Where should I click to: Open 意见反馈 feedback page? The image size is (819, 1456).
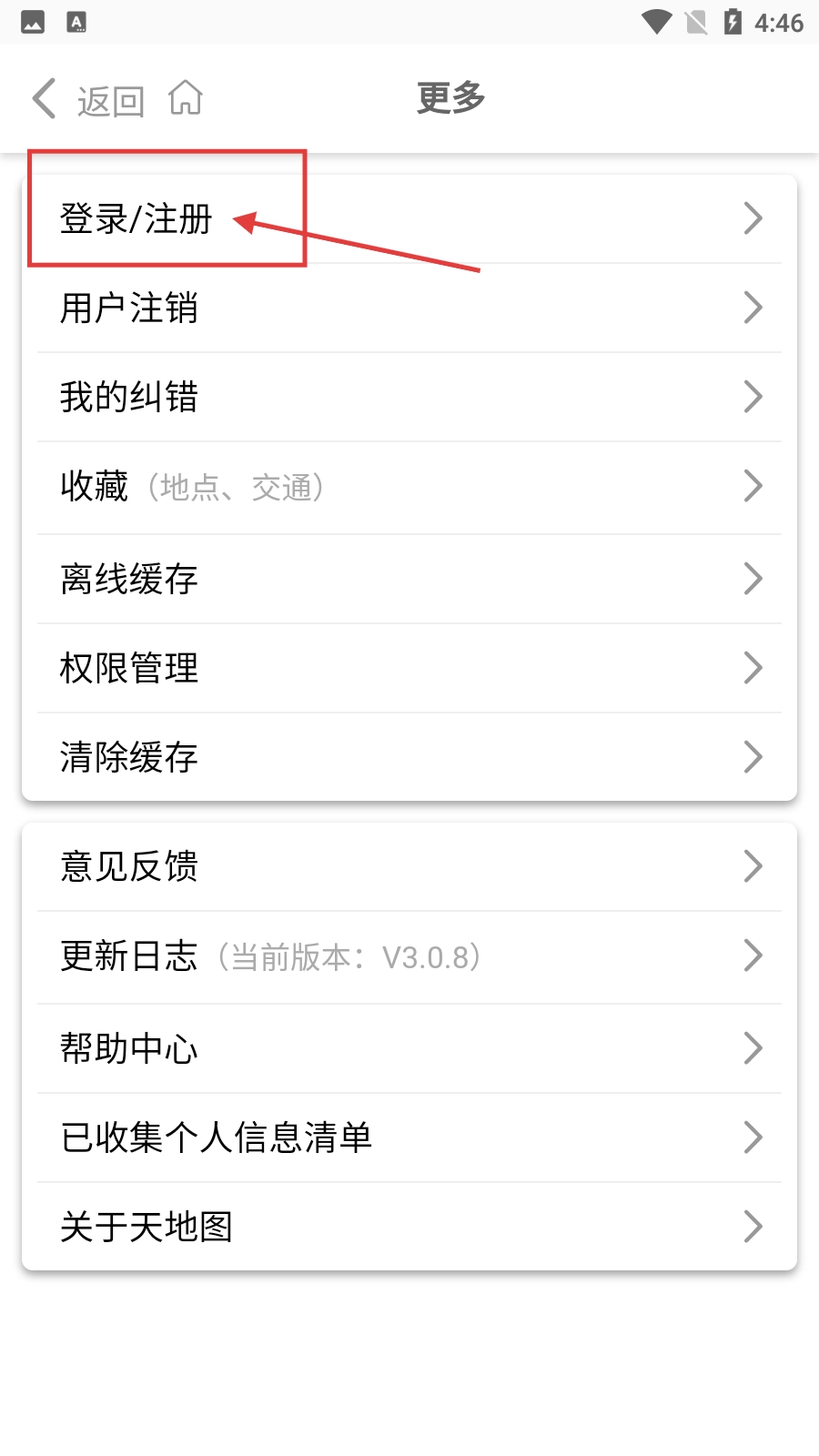click(409, 866)
